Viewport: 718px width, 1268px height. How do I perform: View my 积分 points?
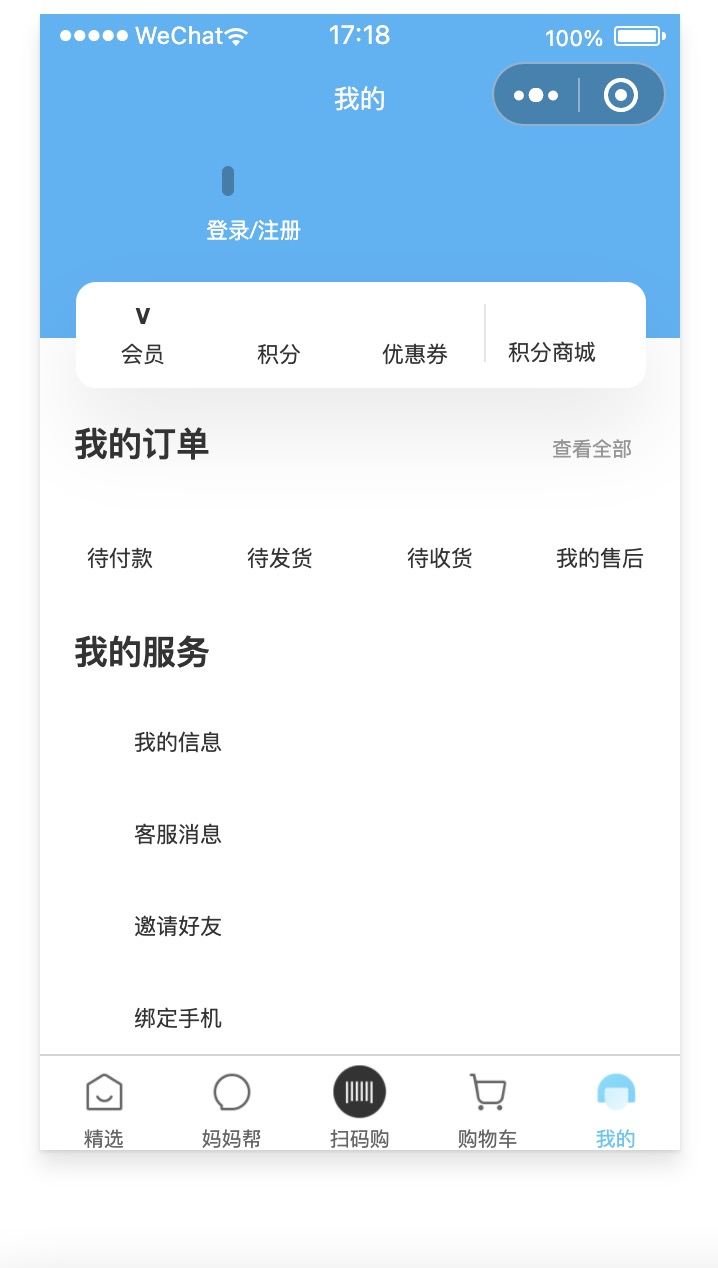[x=278, y=354]
